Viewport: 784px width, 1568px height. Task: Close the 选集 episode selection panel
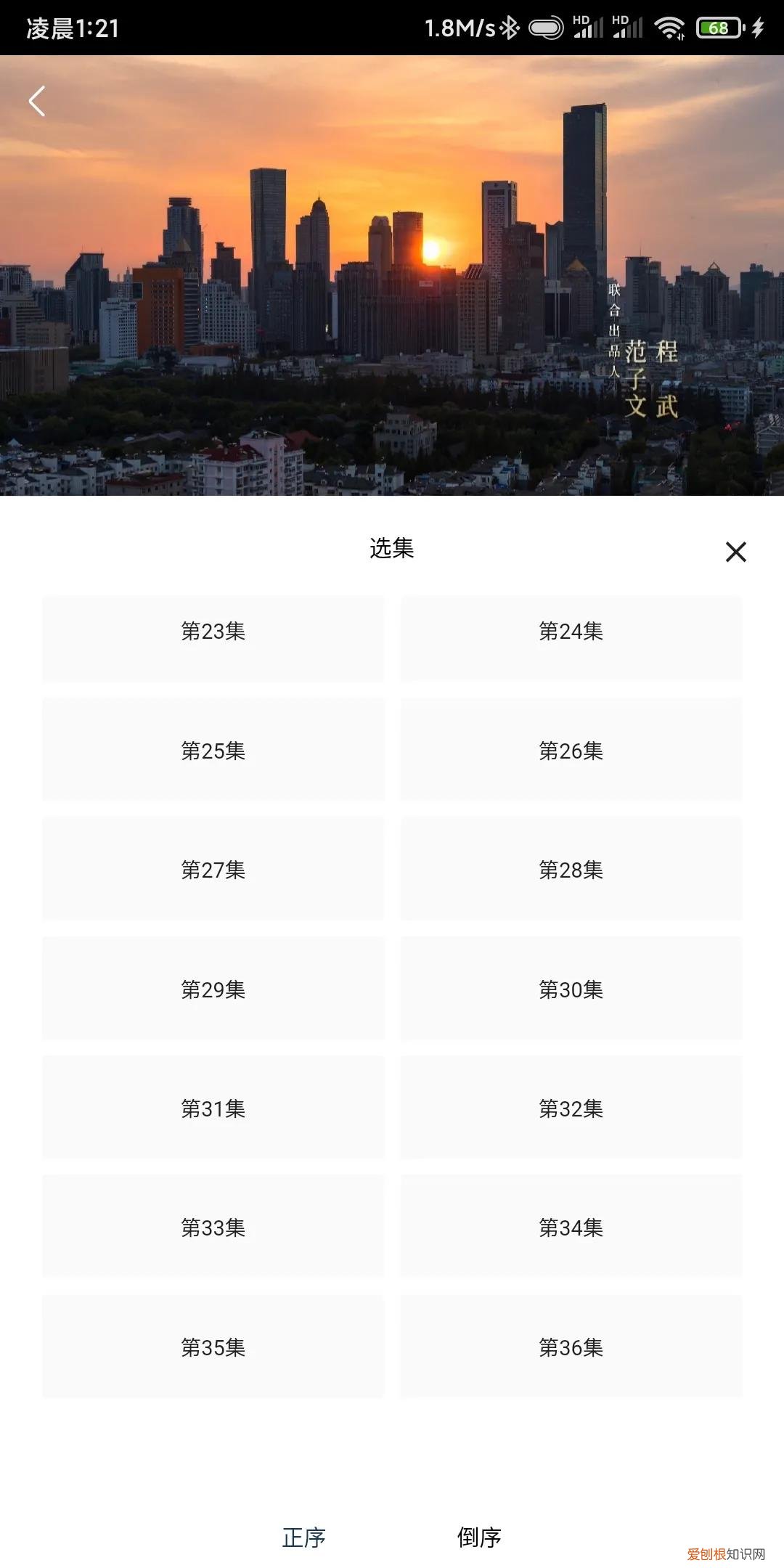coord(736,552)
